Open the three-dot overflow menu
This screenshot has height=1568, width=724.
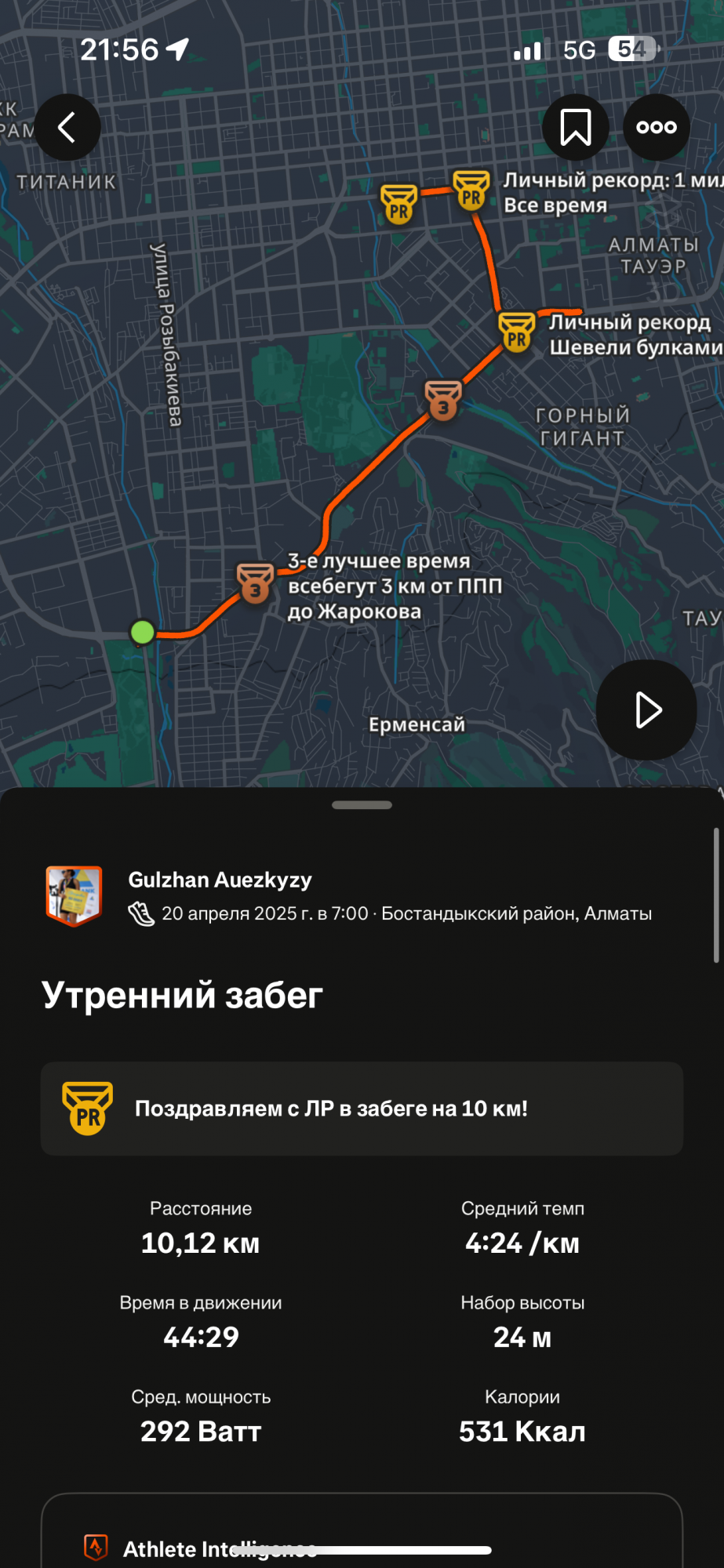click(x=657, y=127)
